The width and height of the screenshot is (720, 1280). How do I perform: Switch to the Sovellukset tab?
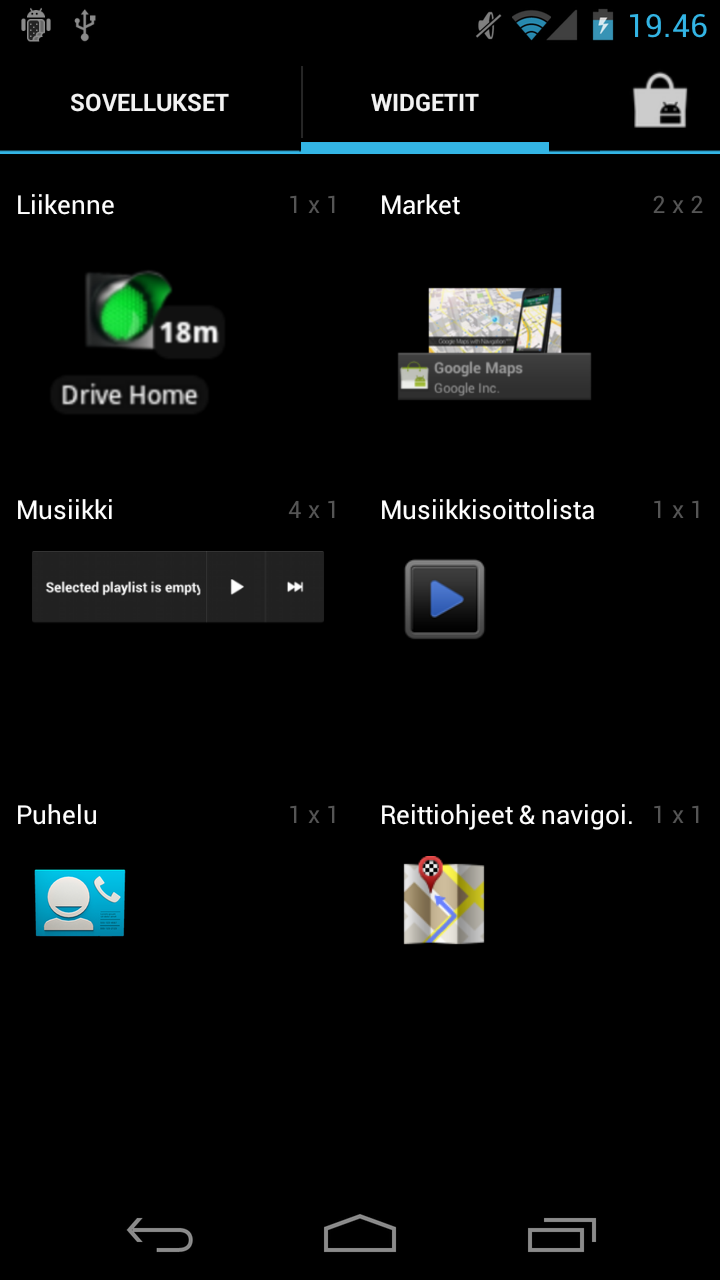coord(150,103)
